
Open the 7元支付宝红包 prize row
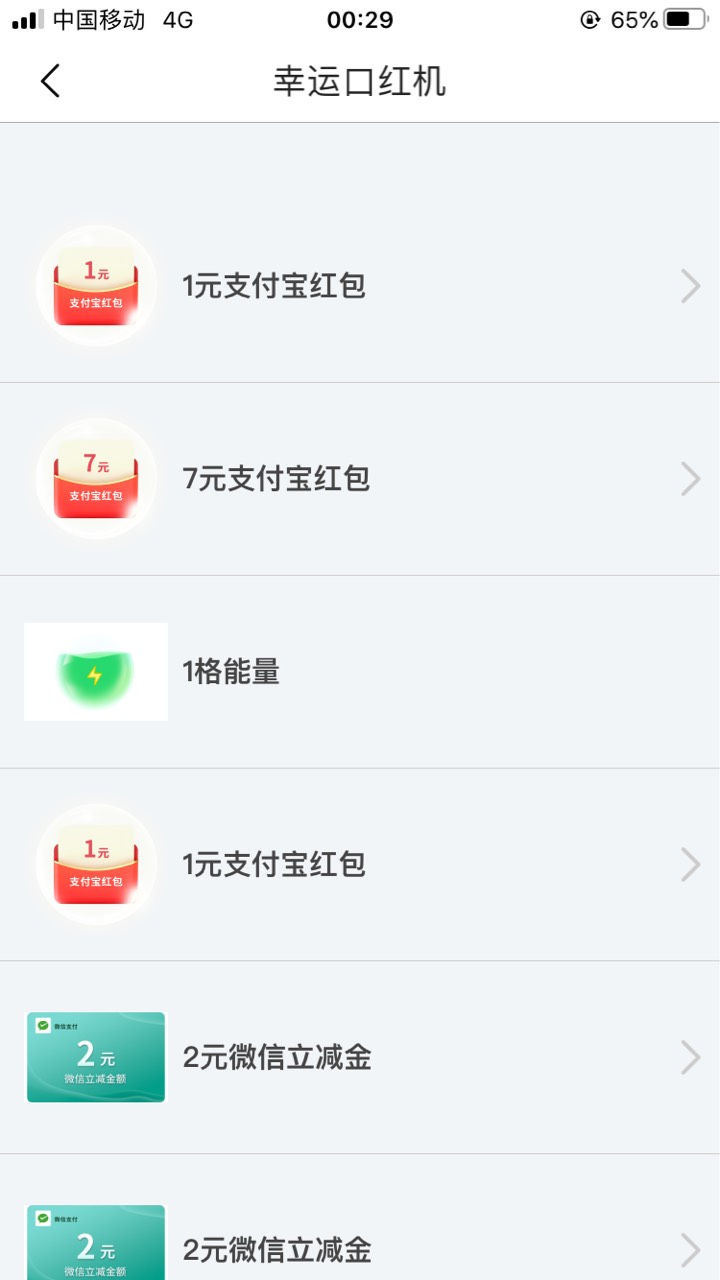point(360,479)
